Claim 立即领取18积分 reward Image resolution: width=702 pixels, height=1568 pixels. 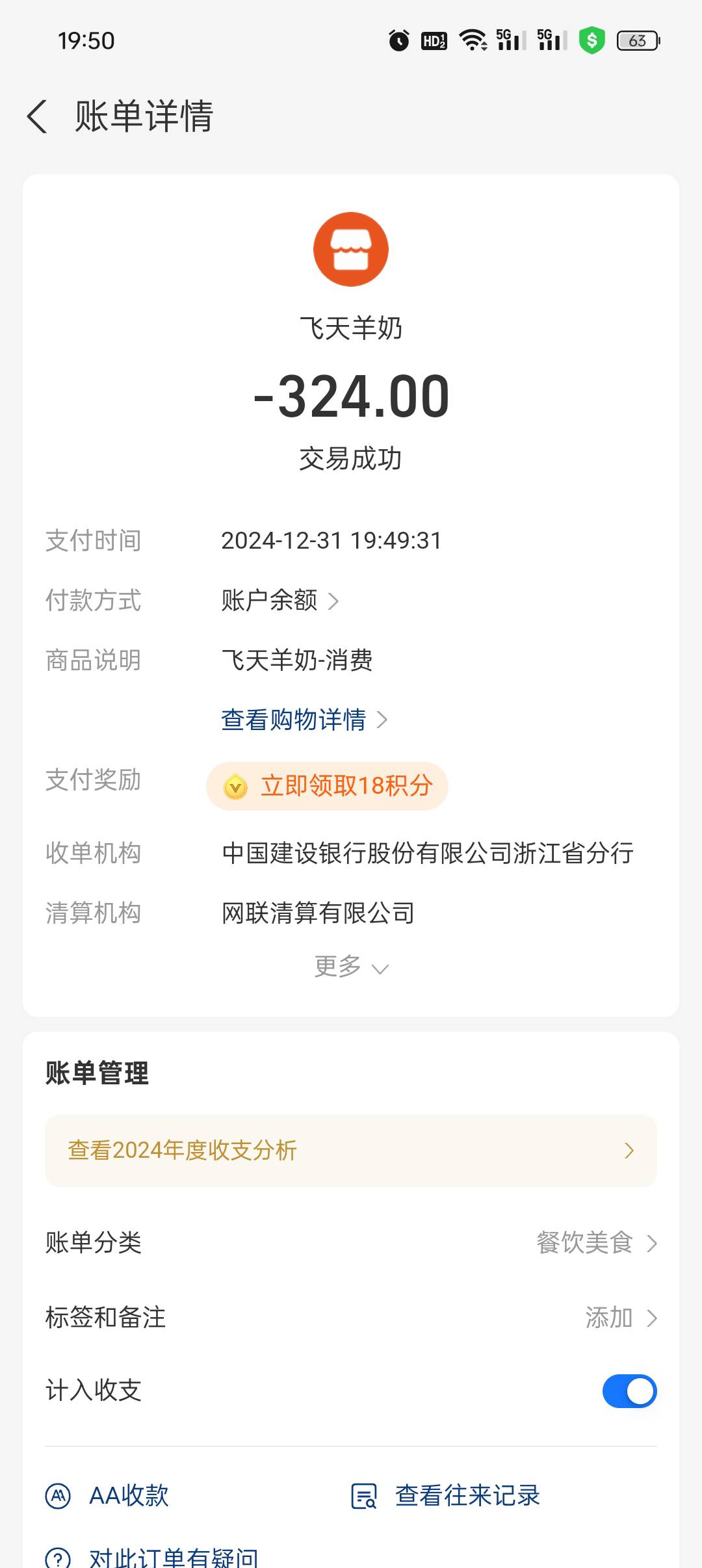(328, 786)
